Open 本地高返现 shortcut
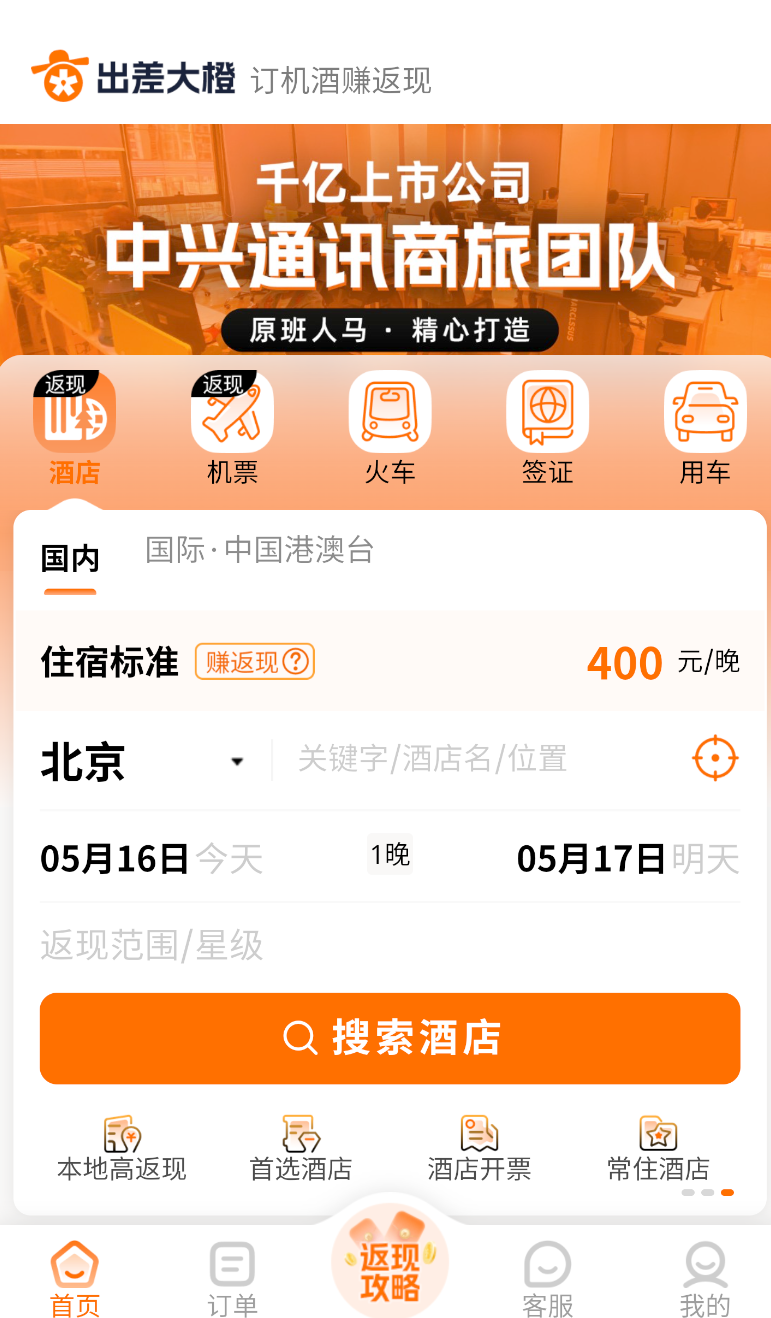 coord(122,1150)
